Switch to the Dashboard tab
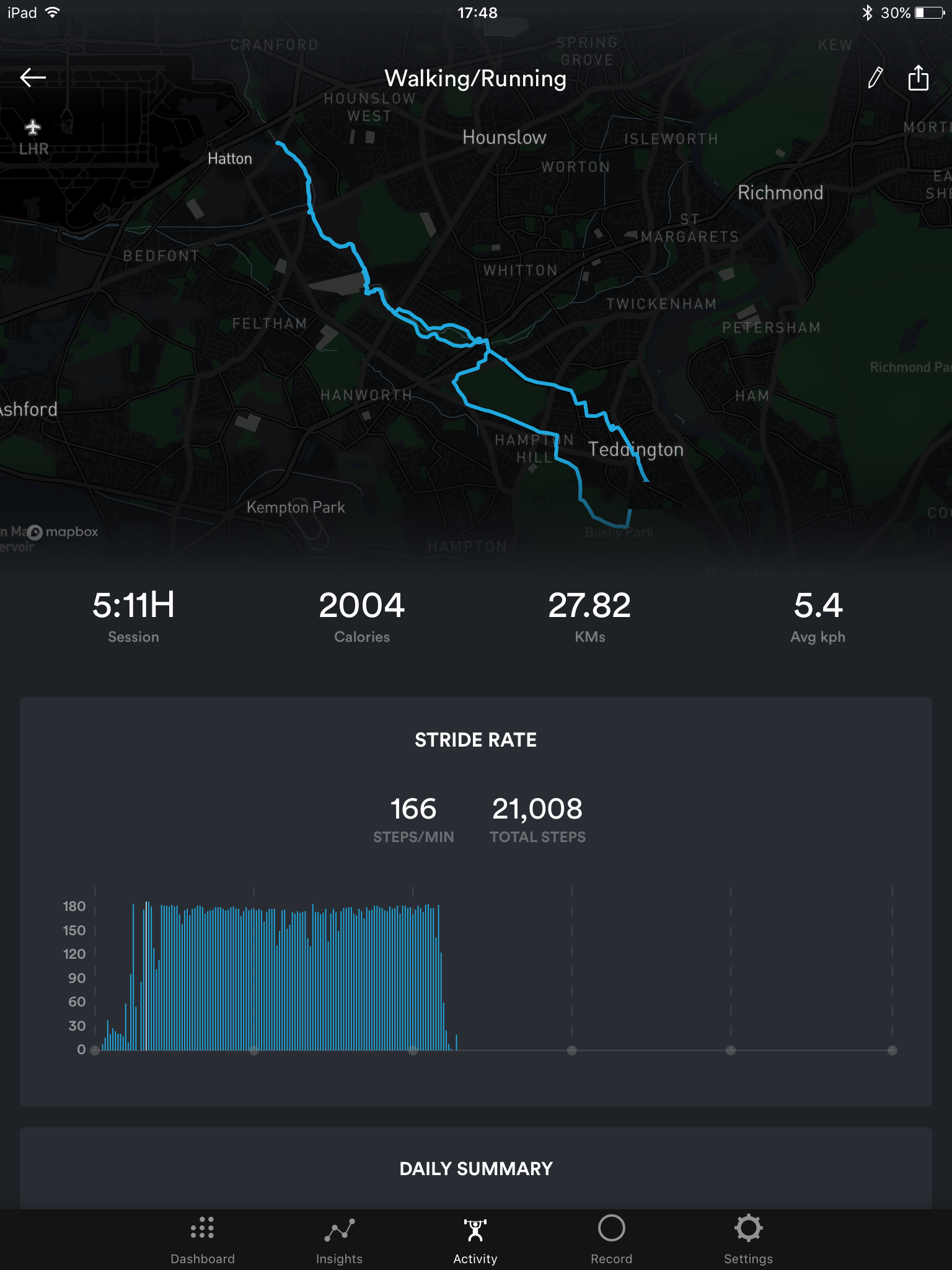 click(203, 1239)
